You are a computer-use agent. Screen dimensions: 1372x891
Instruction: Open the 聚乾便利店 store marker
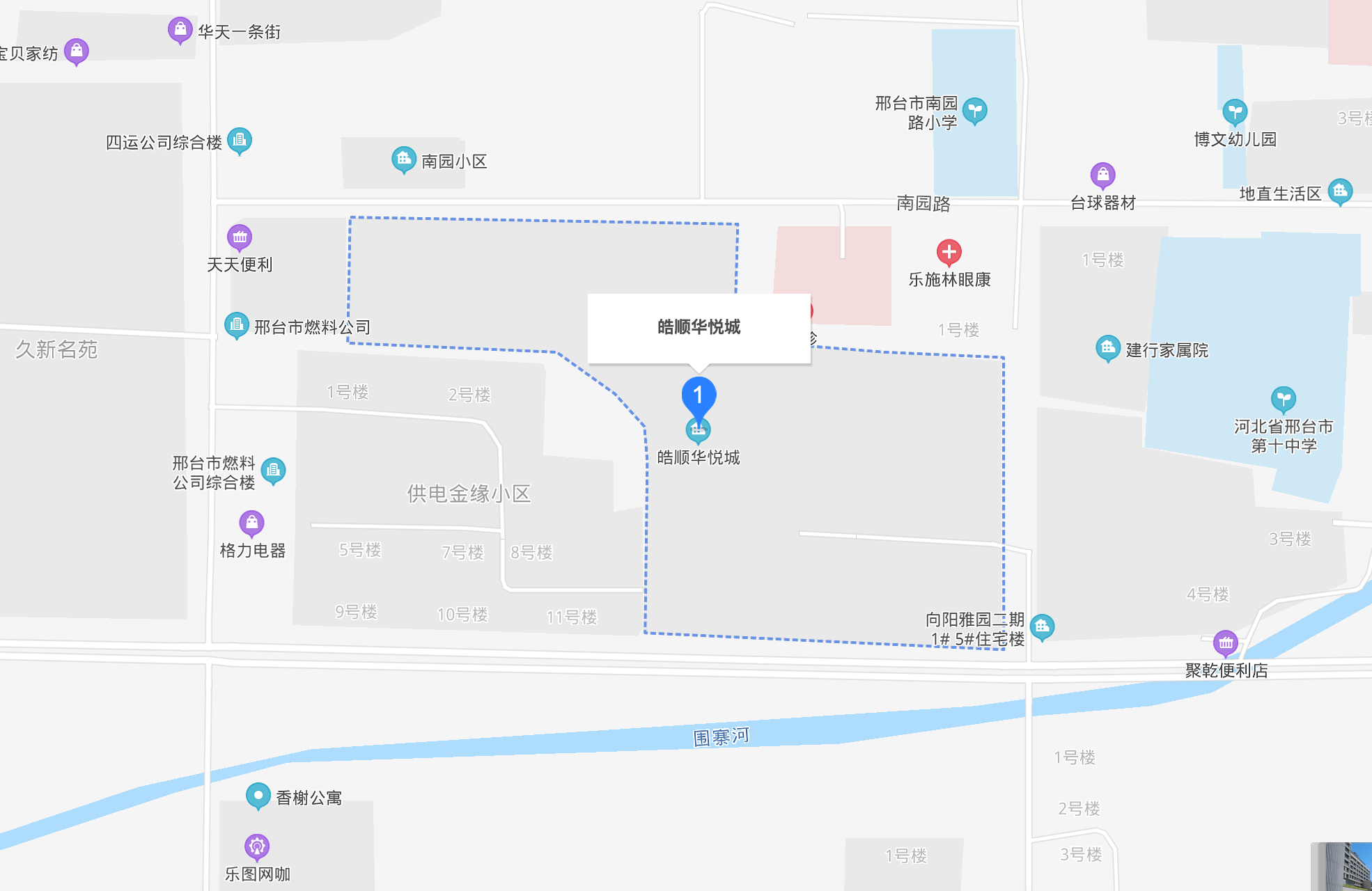1226,643
